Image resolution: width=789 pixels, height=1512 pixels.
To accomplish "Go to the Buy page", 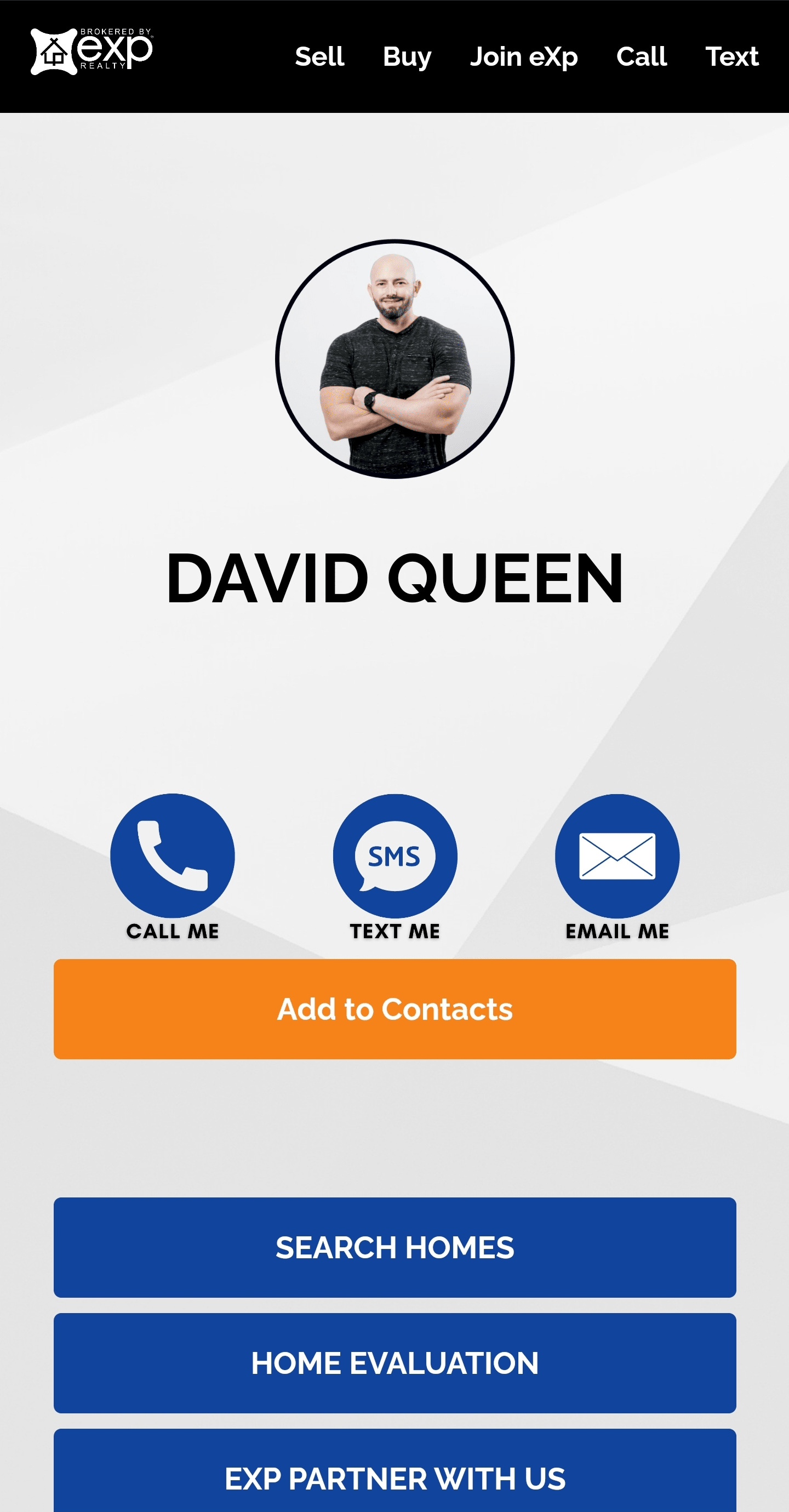I will (407, 56).
